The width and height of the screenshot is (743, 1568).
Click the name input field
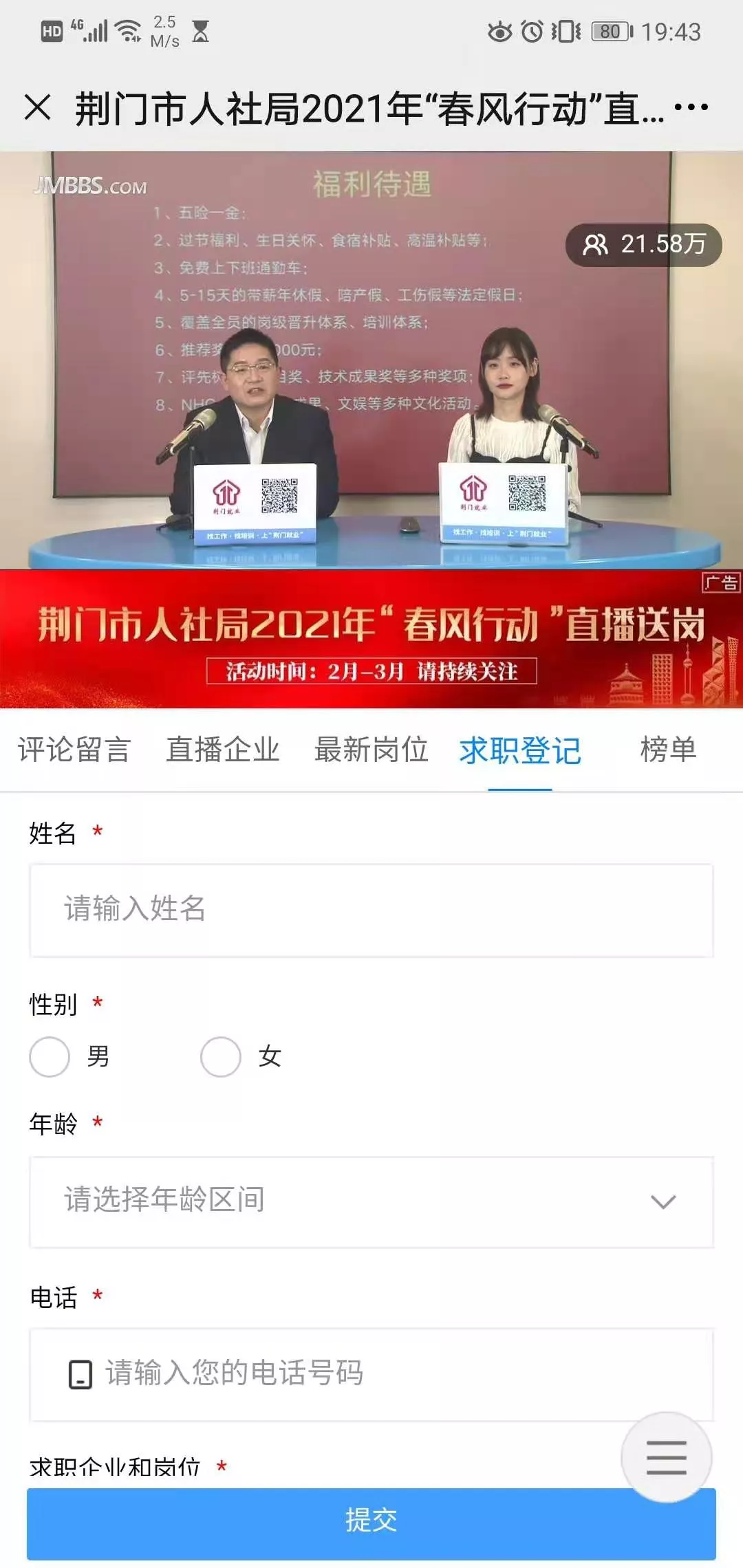[x=371, y=909]
